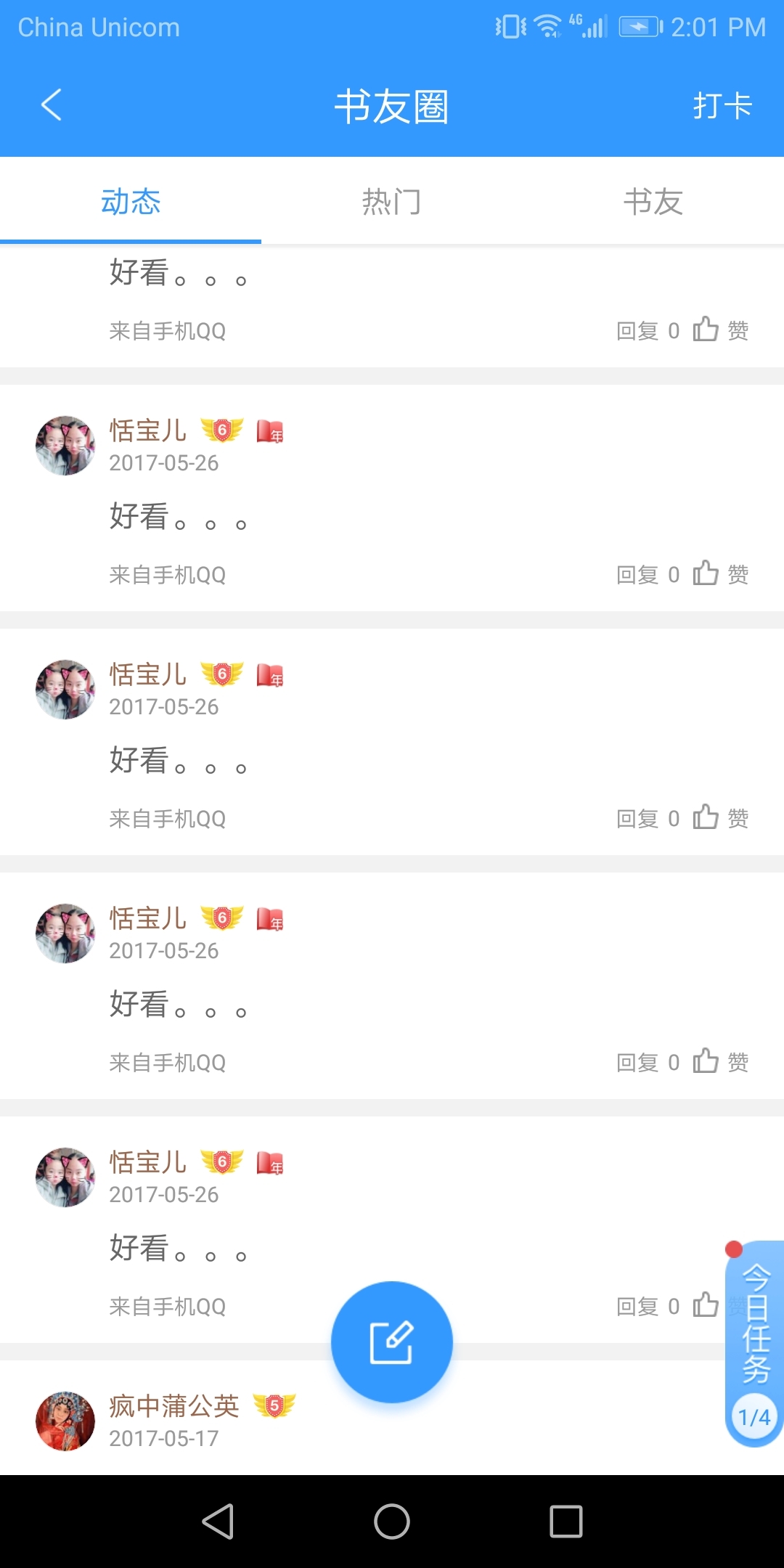Switch to the 热门 tab
784x1568 pixels.
pos(391,202)
